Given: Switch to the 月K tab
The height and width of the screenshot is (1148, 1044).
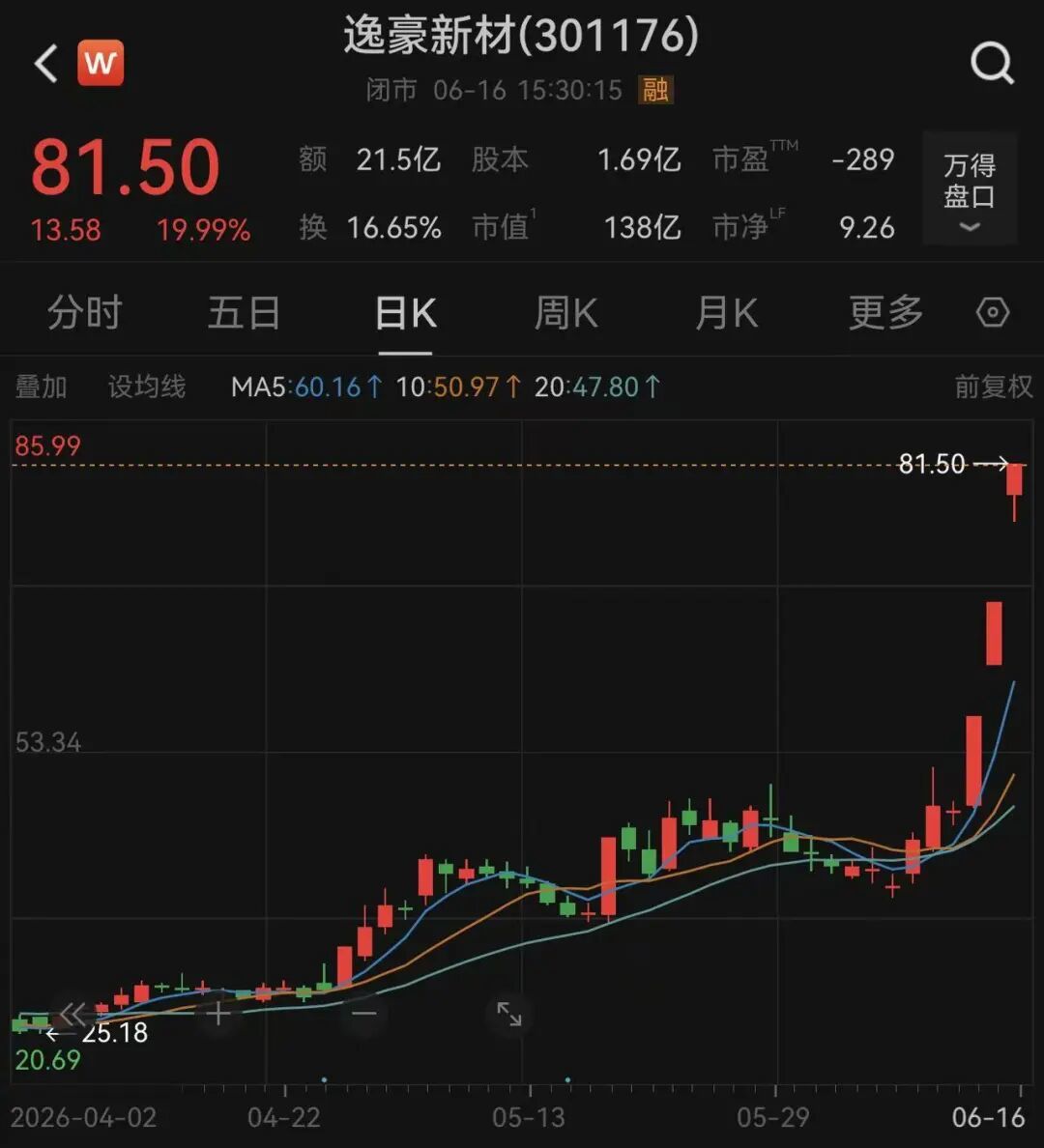Looking at the screenshot, I should pos(726,313).
